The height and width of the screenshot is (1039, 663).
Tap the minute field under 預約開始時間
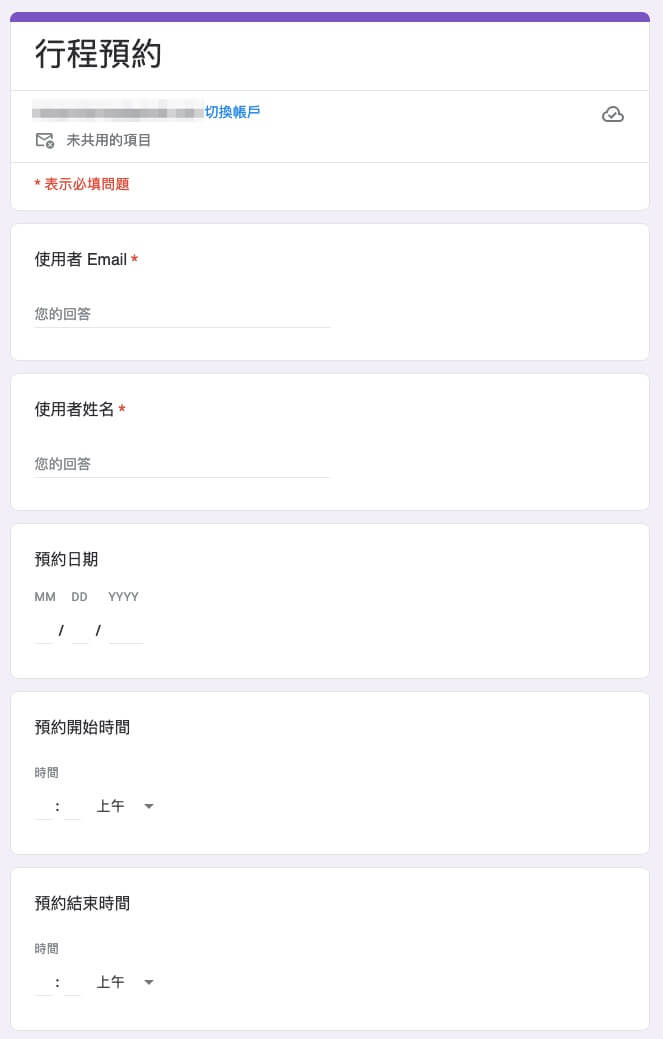(72, 807)
